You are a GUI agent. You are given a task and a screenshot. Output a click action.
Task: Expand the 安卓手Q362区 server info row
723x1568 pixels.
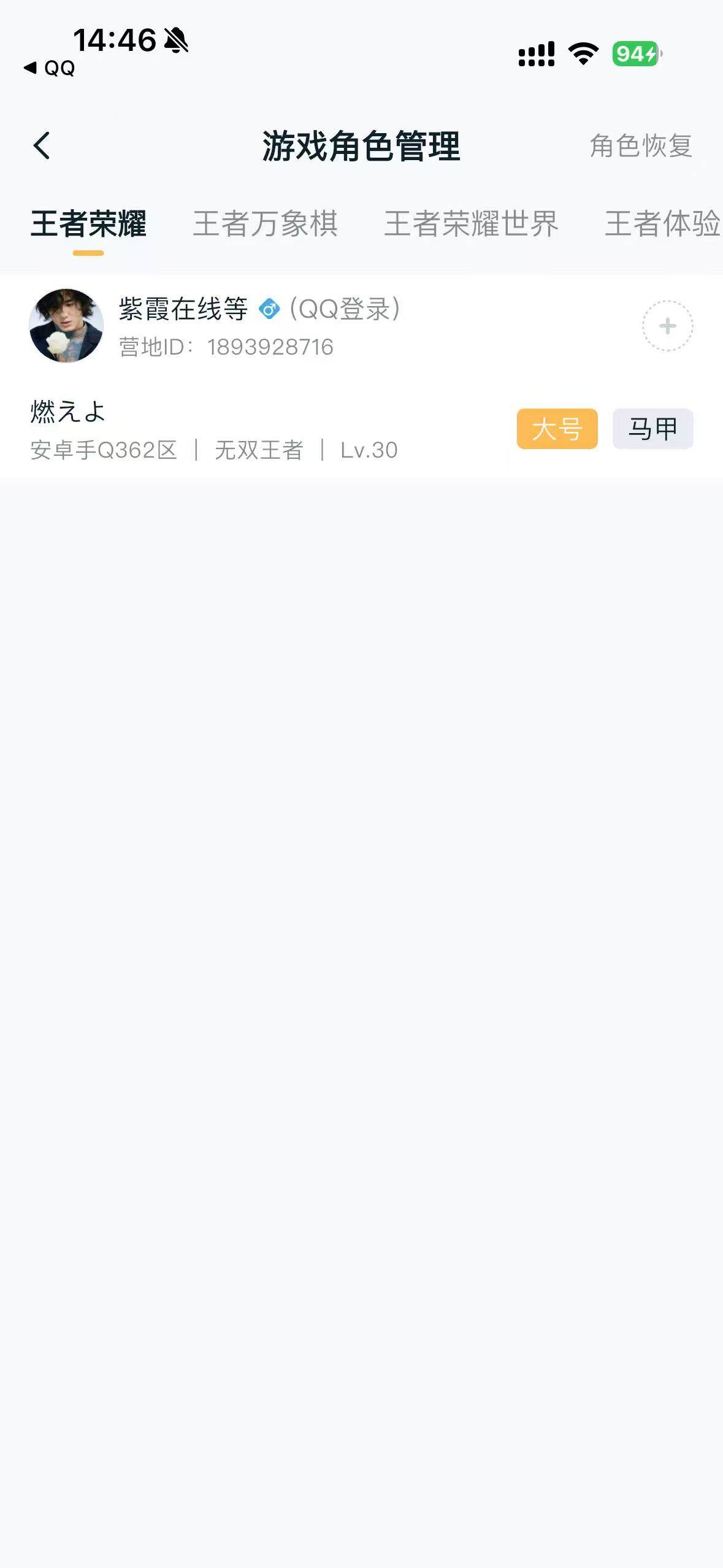(x=102, y=450)
